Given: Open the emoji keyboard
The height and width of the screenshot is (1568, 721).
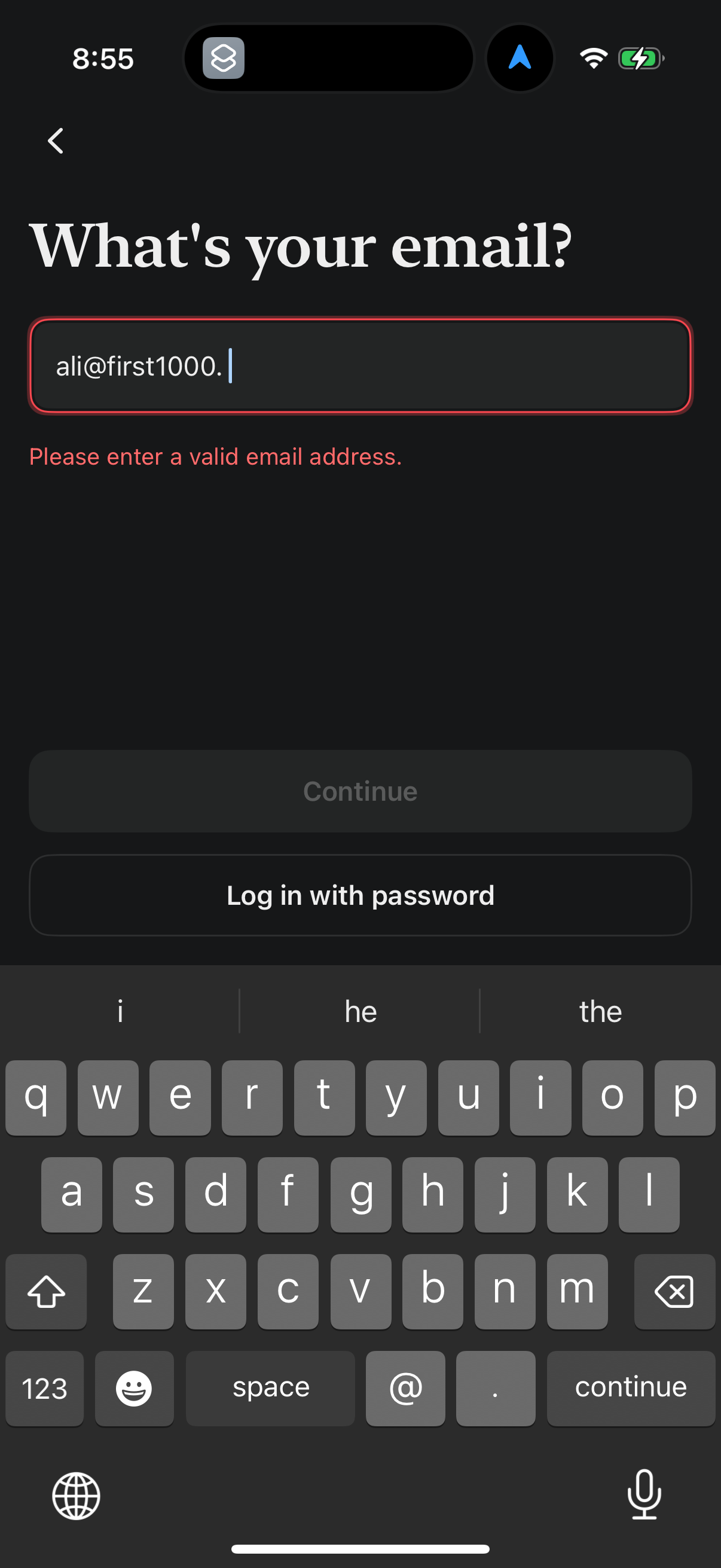Looking at the screenshot, I should (x=134, y=1388).
